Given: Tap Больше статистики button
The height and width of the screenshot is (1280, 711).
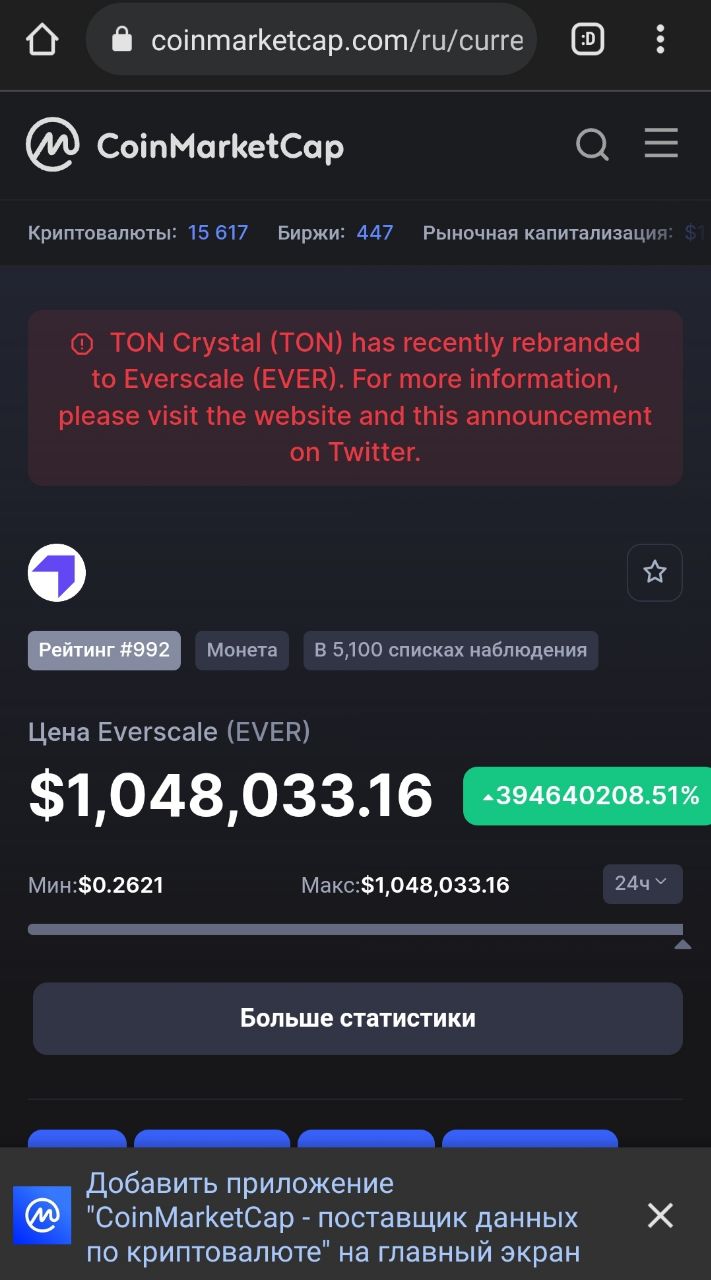Looking at the screenshot, I should (357, 1018).
